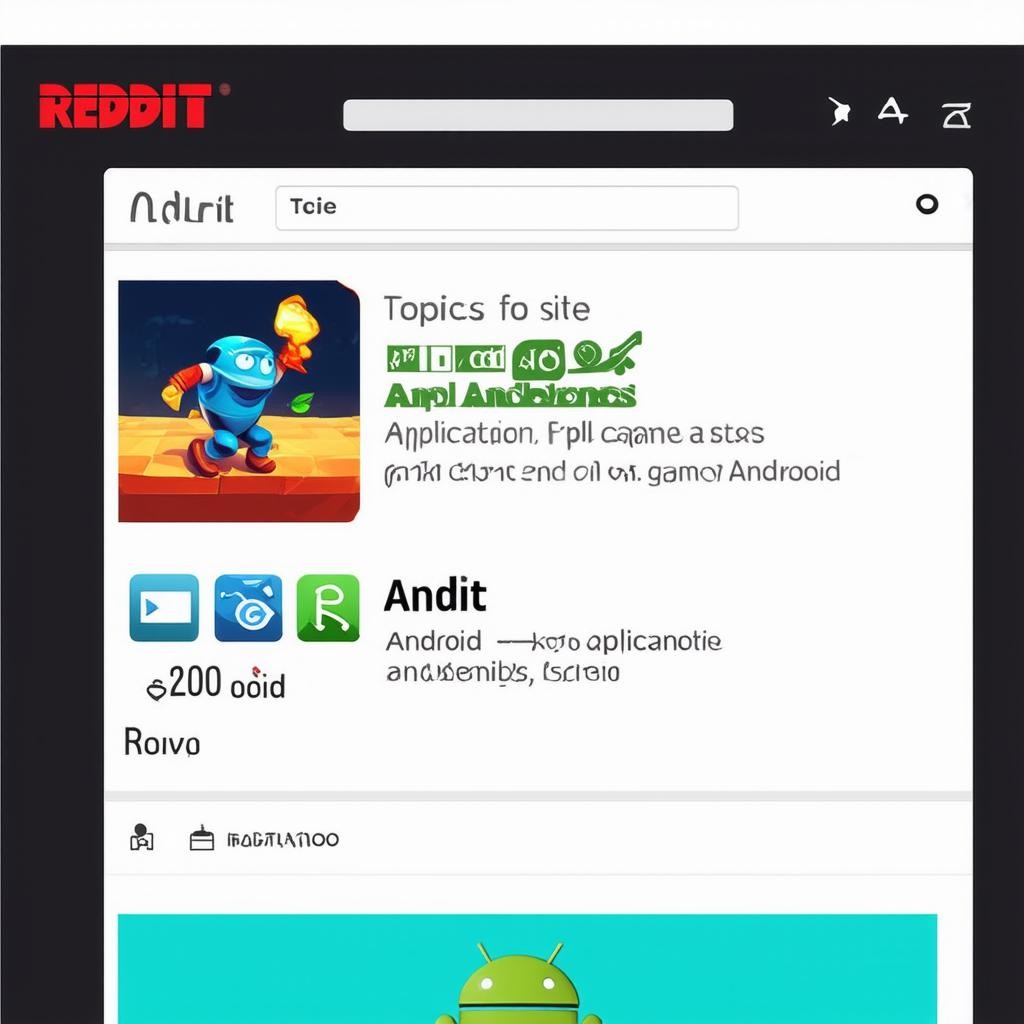
Task: Open the blue robot game thumbnail
Action: tap(239, 401)
